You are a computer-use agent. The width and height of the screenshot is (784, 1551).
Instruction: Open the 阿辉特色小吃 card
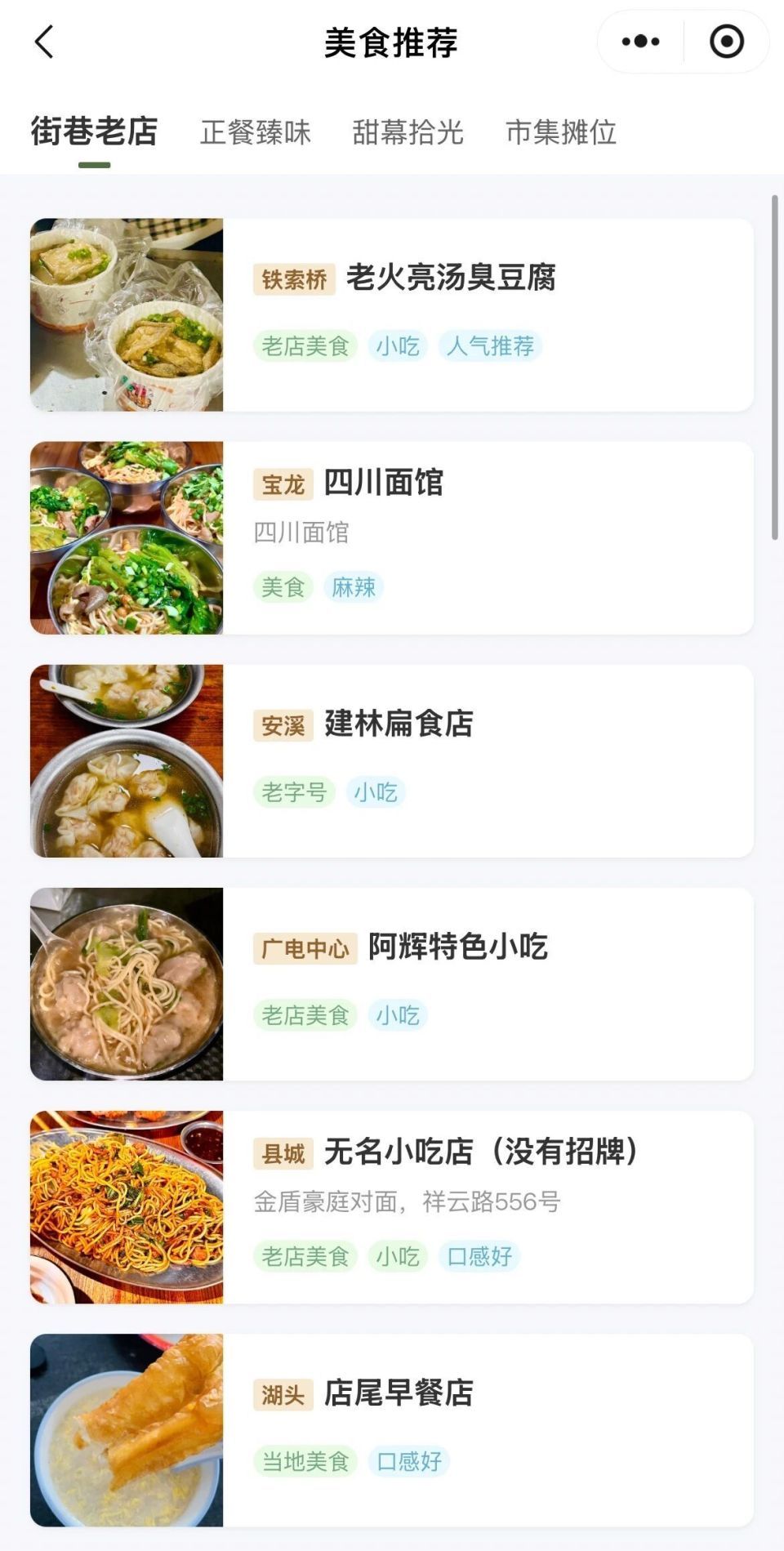pos(392,984)
